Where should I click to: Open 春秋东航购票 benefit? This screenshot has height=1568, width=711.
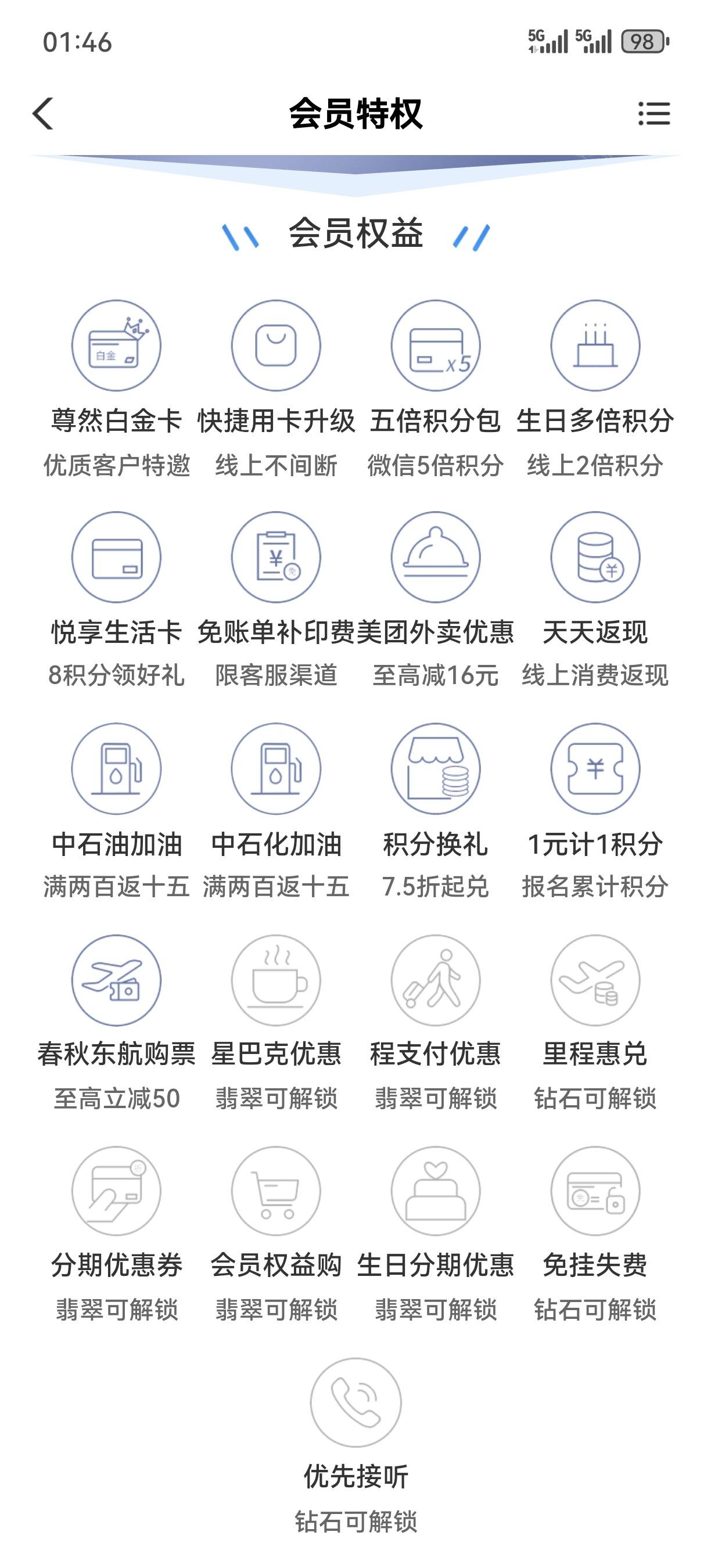116,1023
